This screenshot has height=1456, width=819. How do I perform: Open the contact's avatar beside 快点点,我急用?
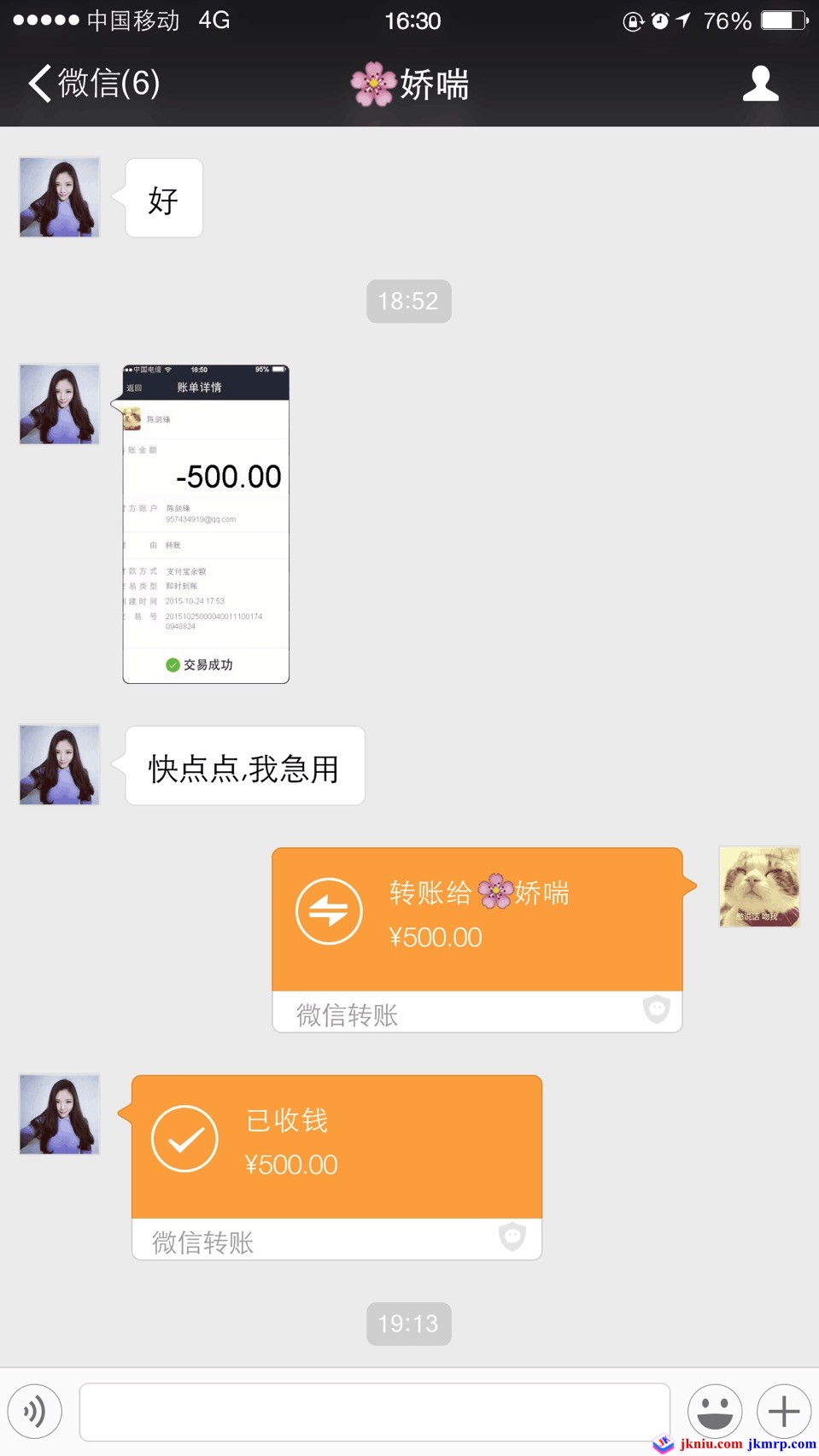(60, 765)
